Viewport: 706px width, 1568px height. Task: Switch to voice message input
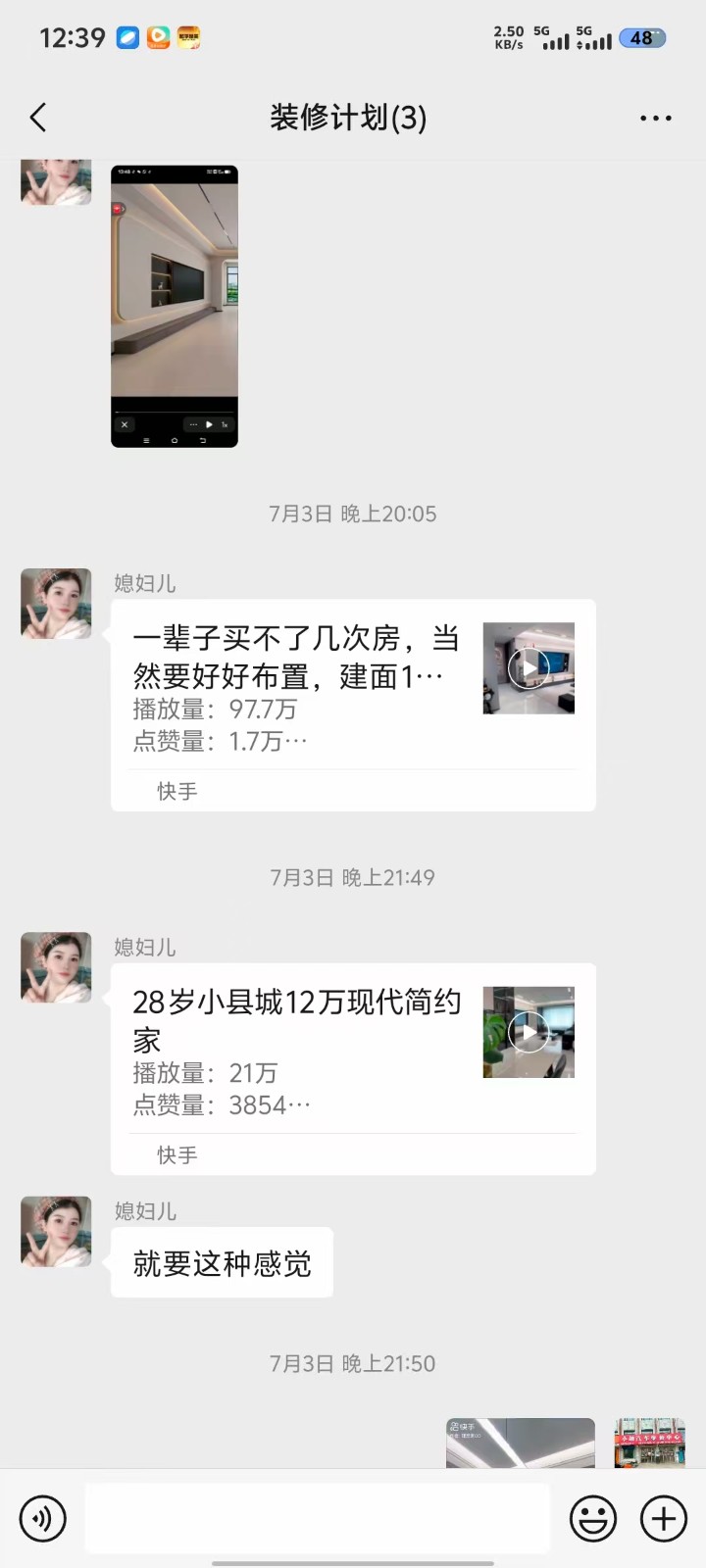[x=43, y=1519]
